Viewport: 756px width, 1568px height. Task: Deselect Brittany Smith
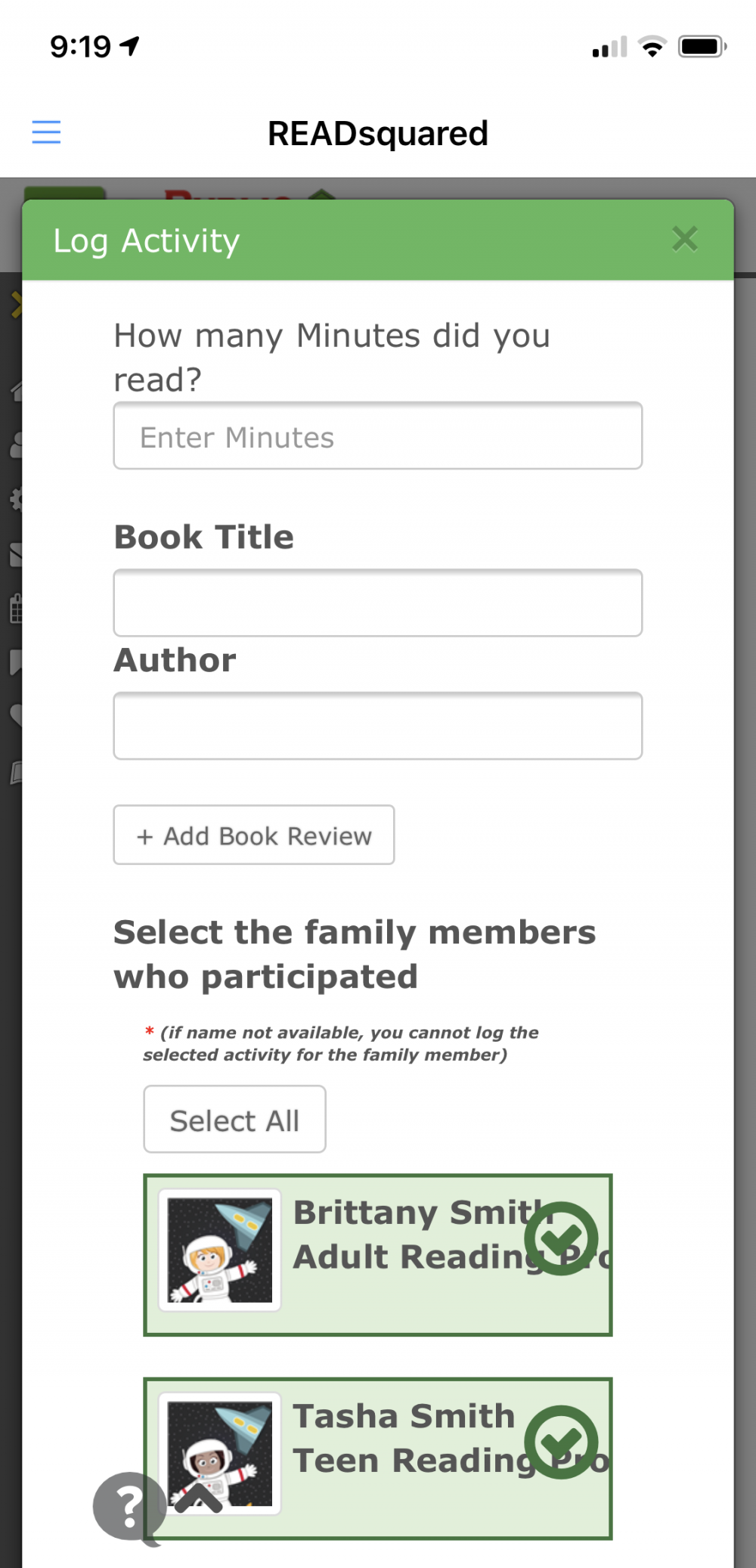378,1255
